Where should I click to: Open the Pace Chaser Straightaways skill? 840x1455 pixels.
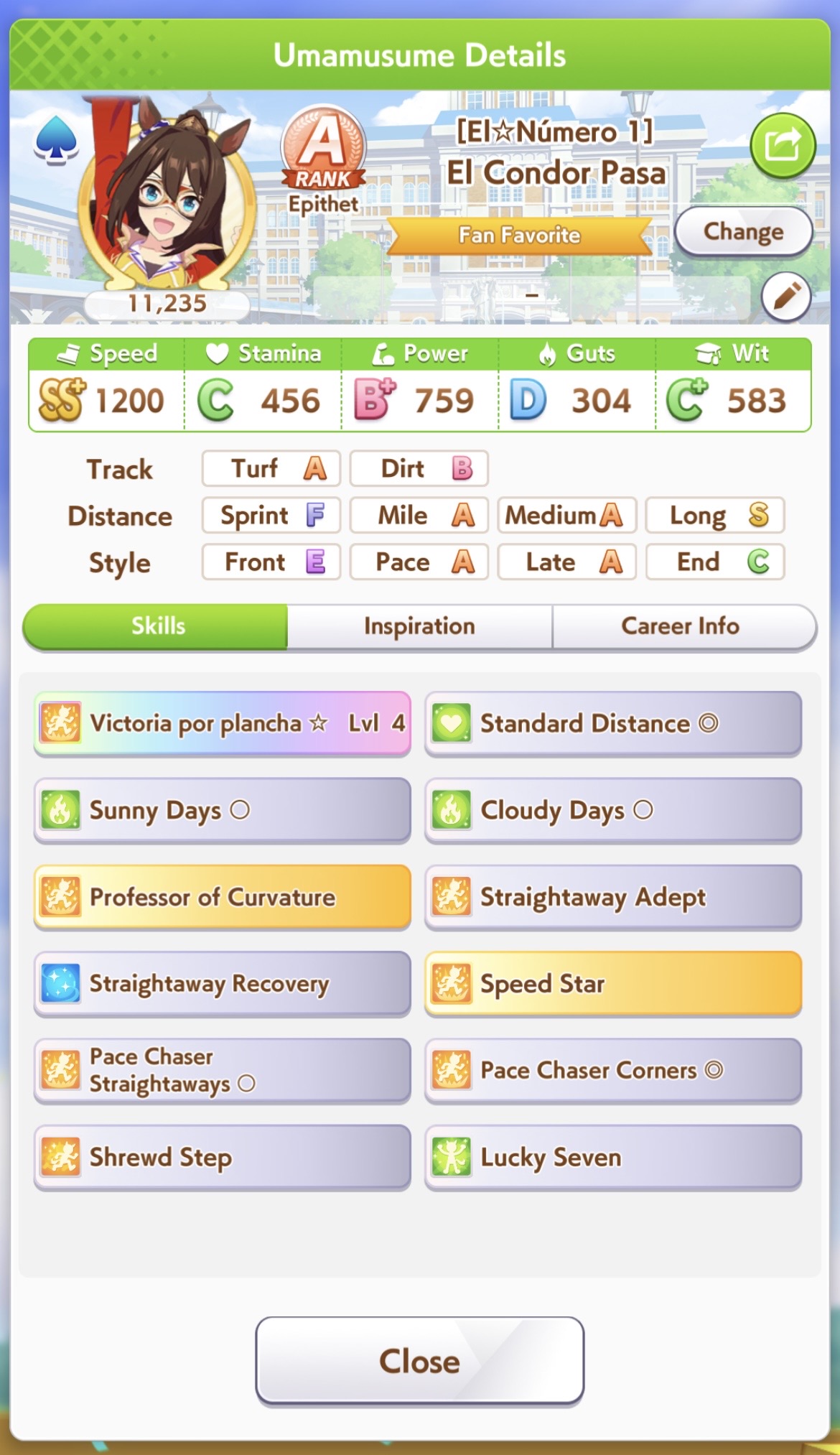click(223, 1070)
